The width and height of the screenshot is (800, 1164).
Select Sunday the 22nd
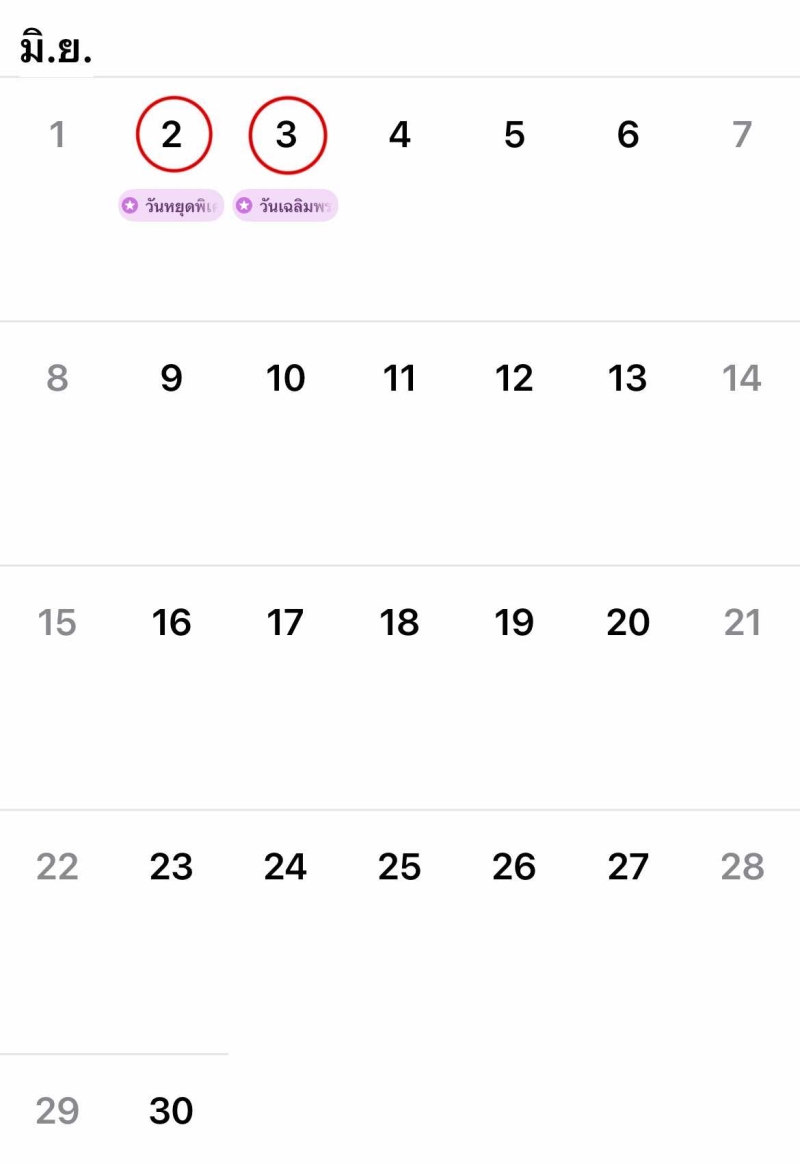pyautogui.click(x=57, y=866)
